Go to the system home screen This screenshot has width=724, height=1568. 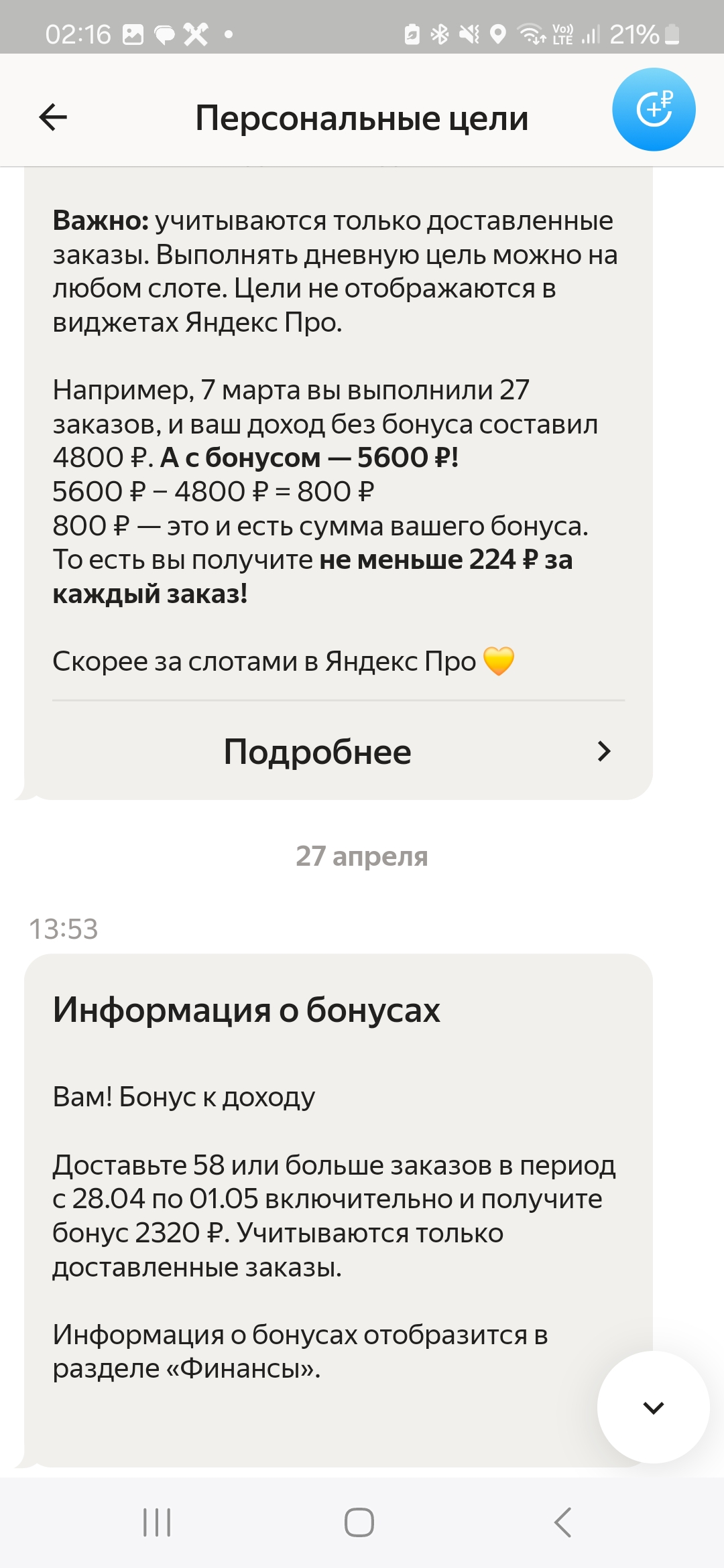point(359,1522)
